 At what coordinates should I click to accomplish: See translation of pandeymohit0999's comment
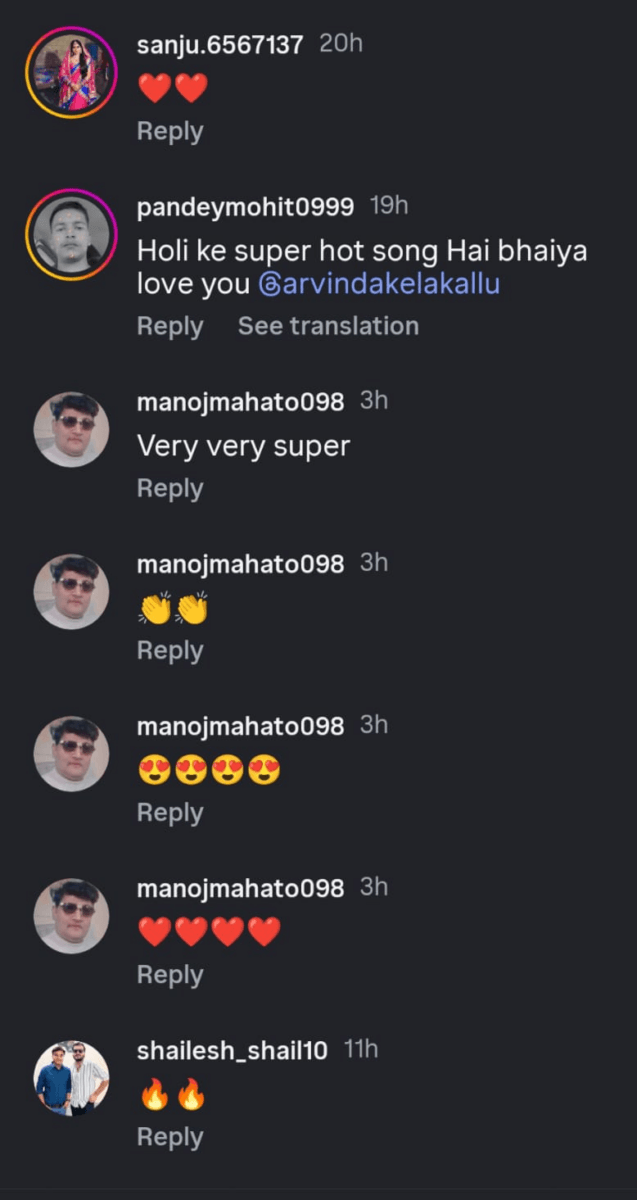(328, 326)
